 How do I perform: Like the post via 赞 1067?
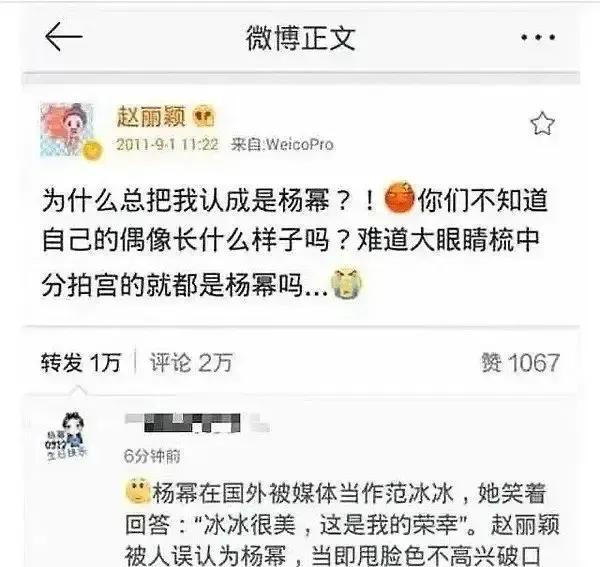pyautogui.click(x=521, y=363)
